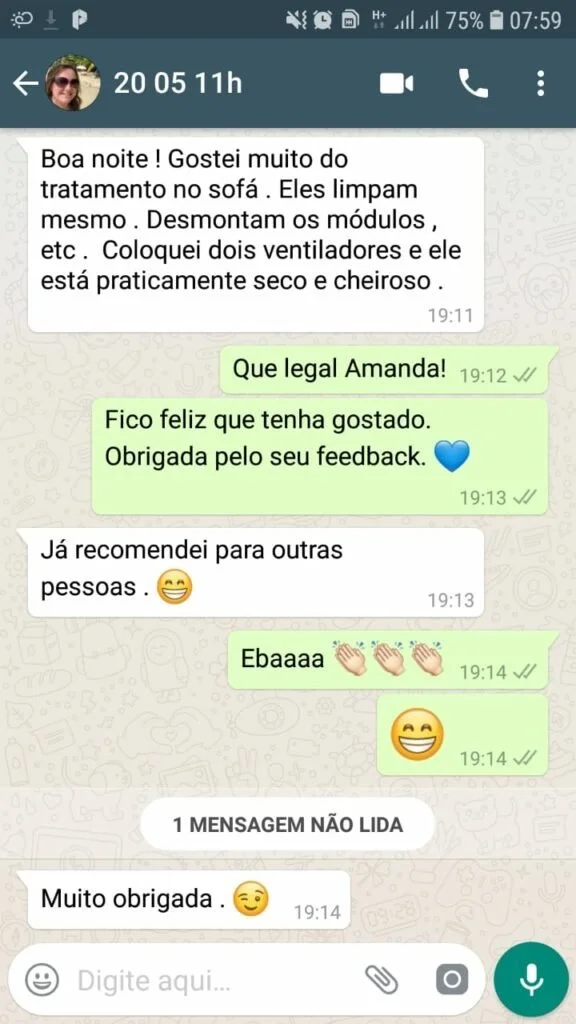Go back to the chat list

(25, 84)
